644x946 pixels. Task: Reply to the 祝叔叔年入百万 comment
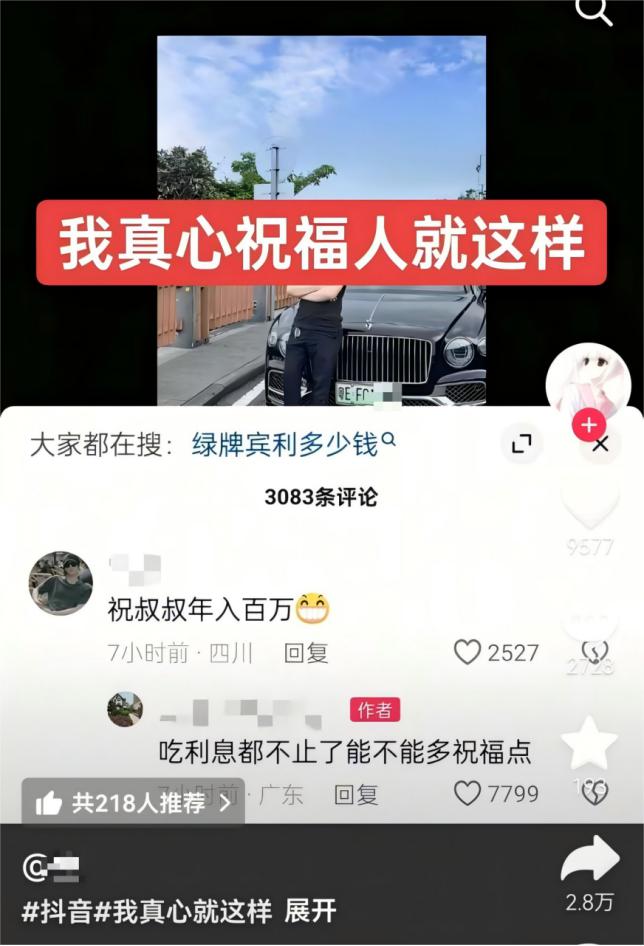tap(306, 654)
